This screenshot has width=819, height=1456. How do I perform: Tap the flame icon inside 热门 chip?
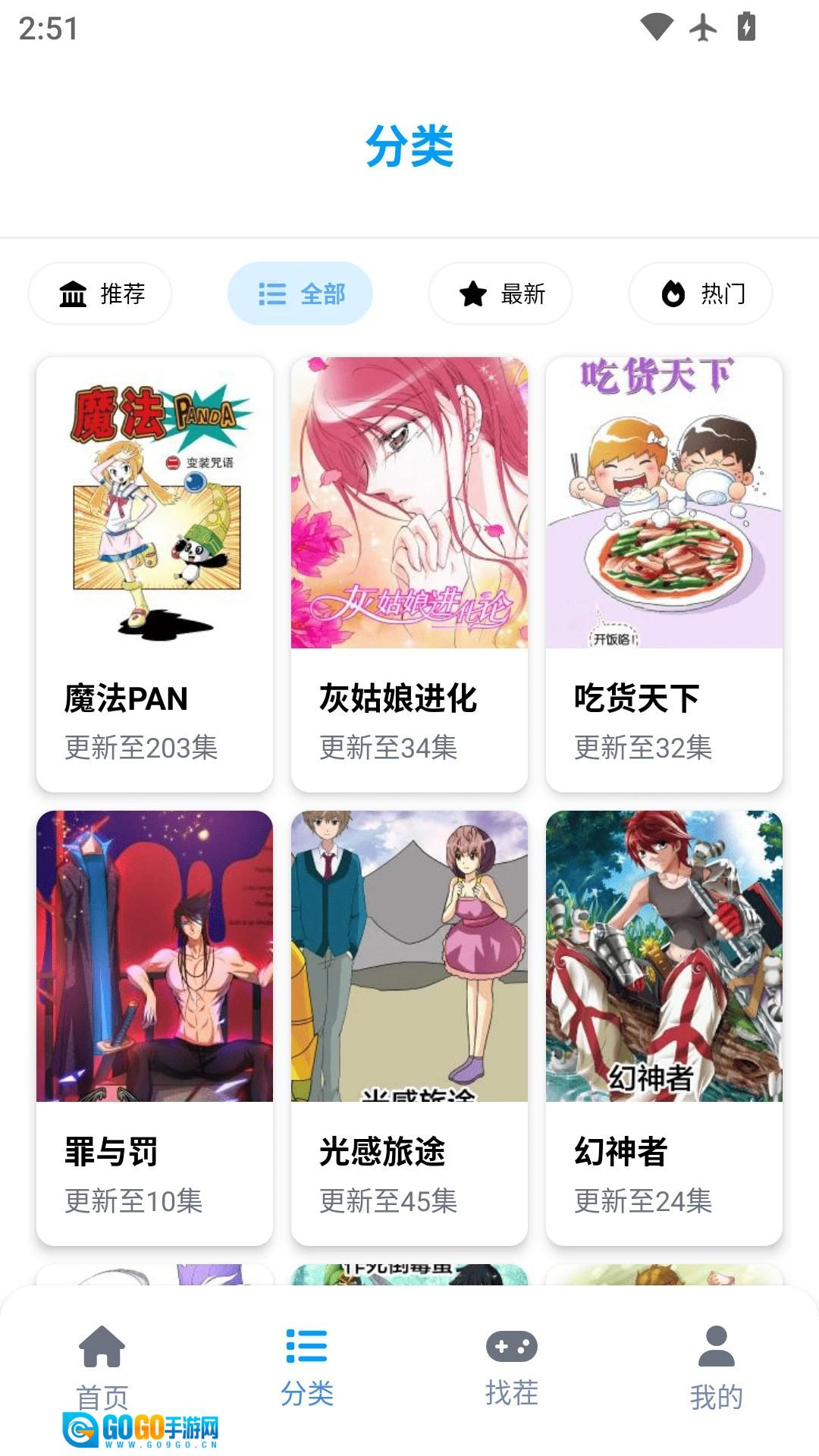(672, 293)
